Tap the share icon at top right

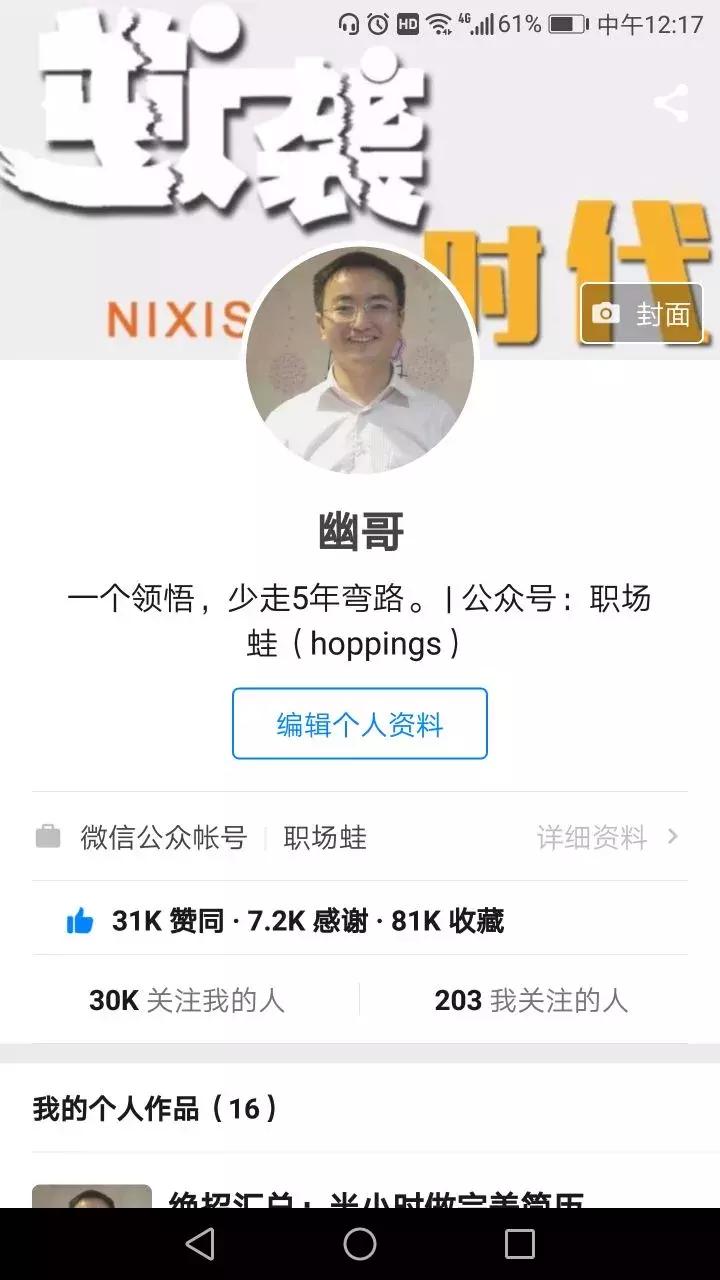668,101
